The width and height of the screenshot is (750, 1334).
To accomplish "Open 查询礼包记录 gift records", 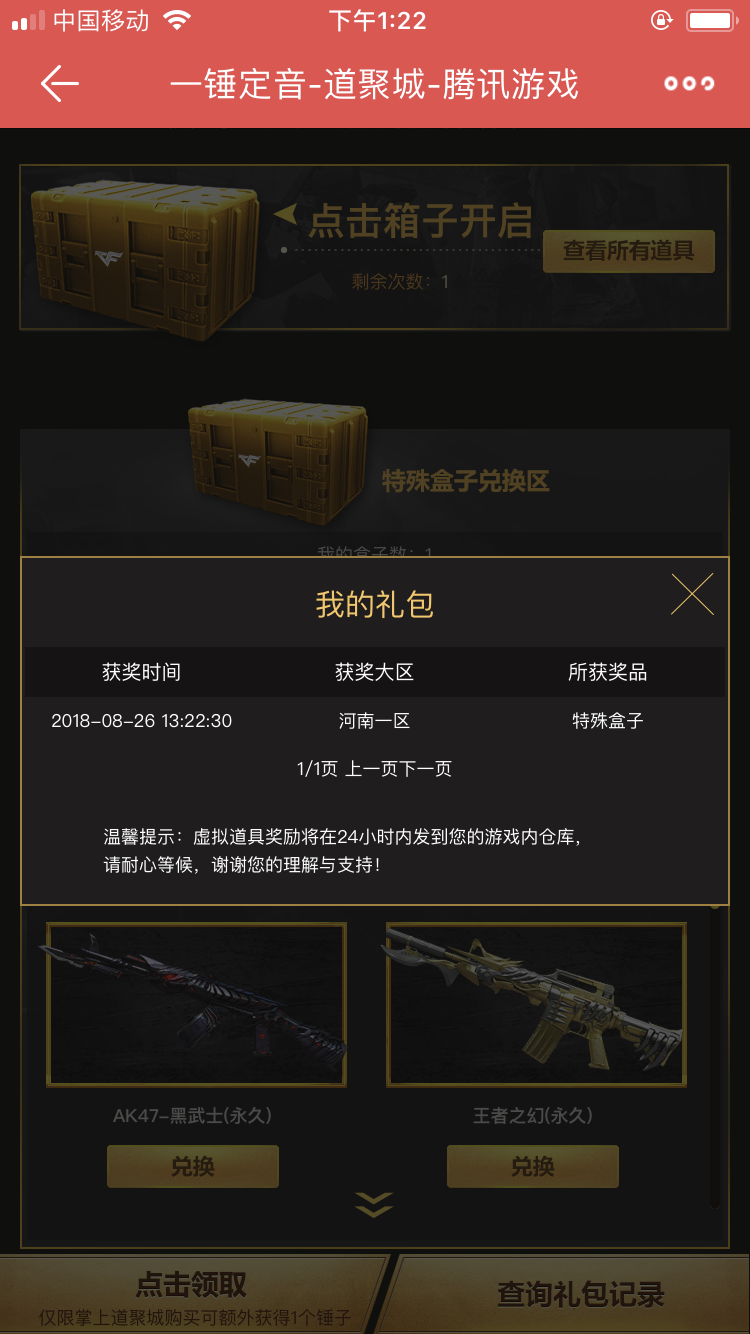I will tap(580, 1296).
